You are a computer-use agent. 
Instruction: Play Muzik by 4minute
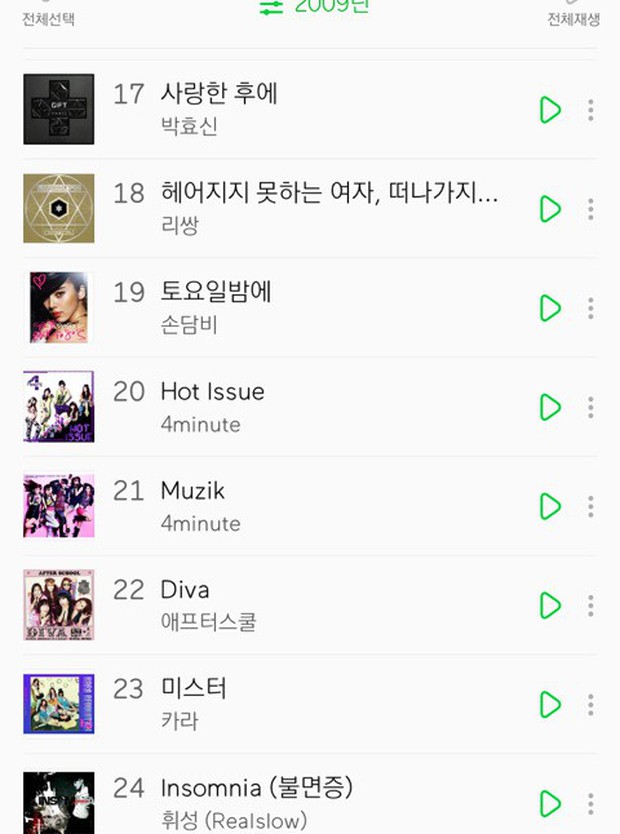[550, 506]
